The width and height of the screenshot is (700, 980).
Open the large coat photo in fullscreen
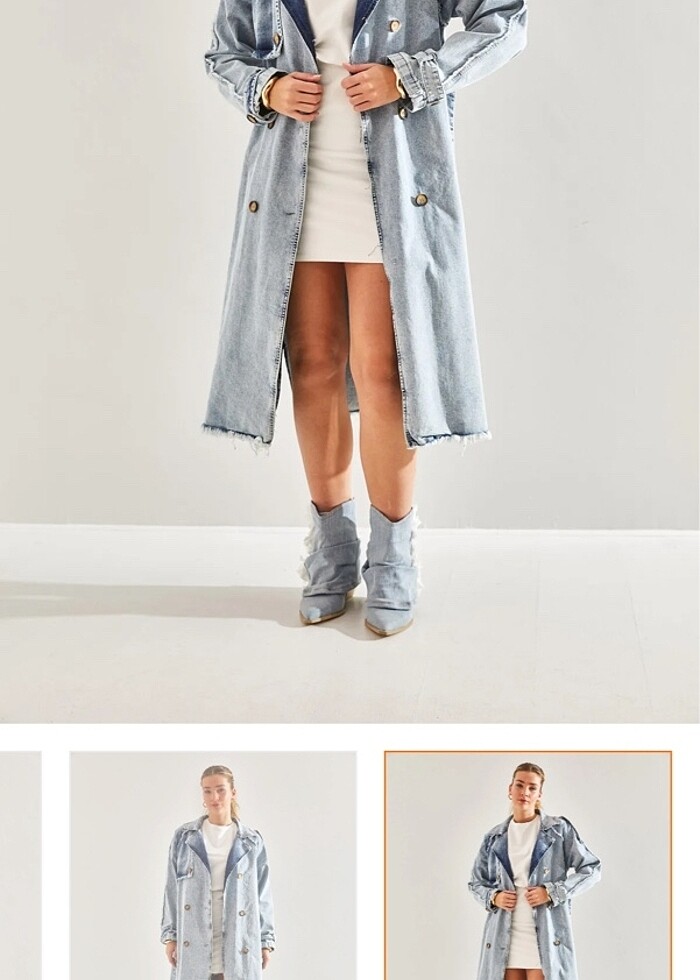point(350,360)
